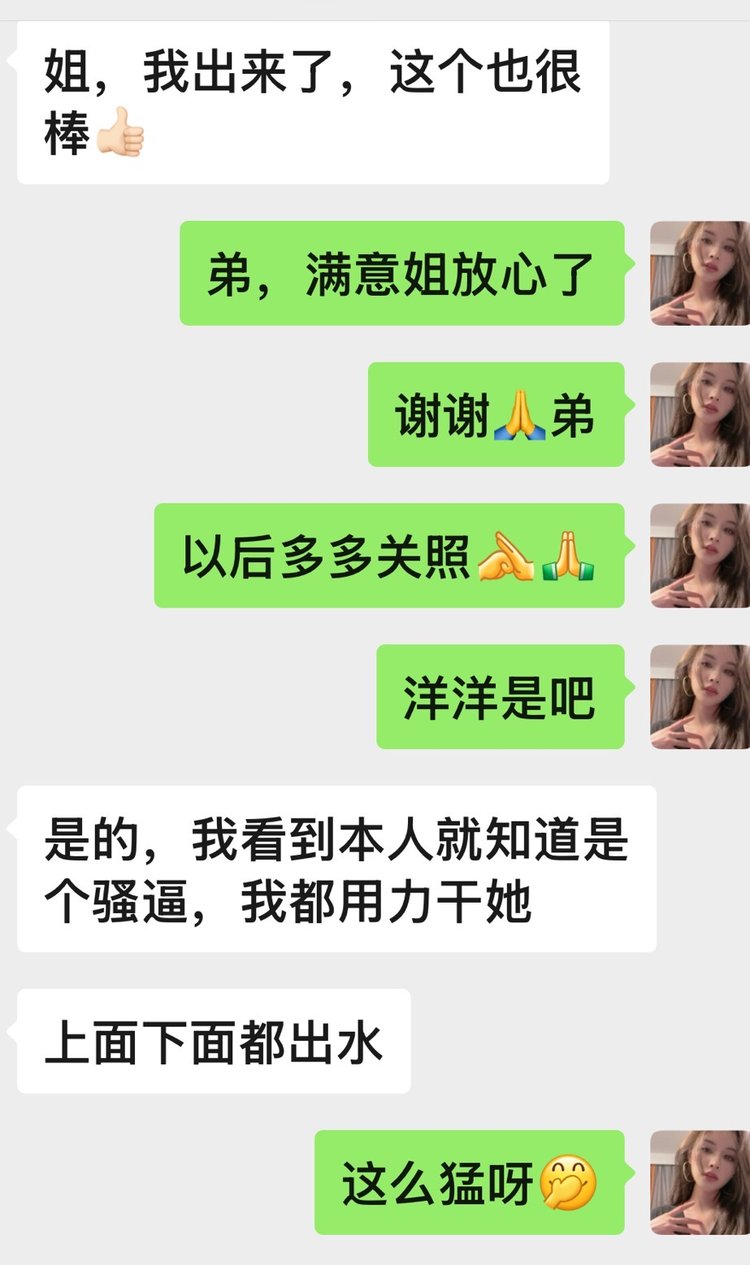
Task: Open sender's avatar beside "弟，满意姐放心了"
Action: (x=700, y=273)
